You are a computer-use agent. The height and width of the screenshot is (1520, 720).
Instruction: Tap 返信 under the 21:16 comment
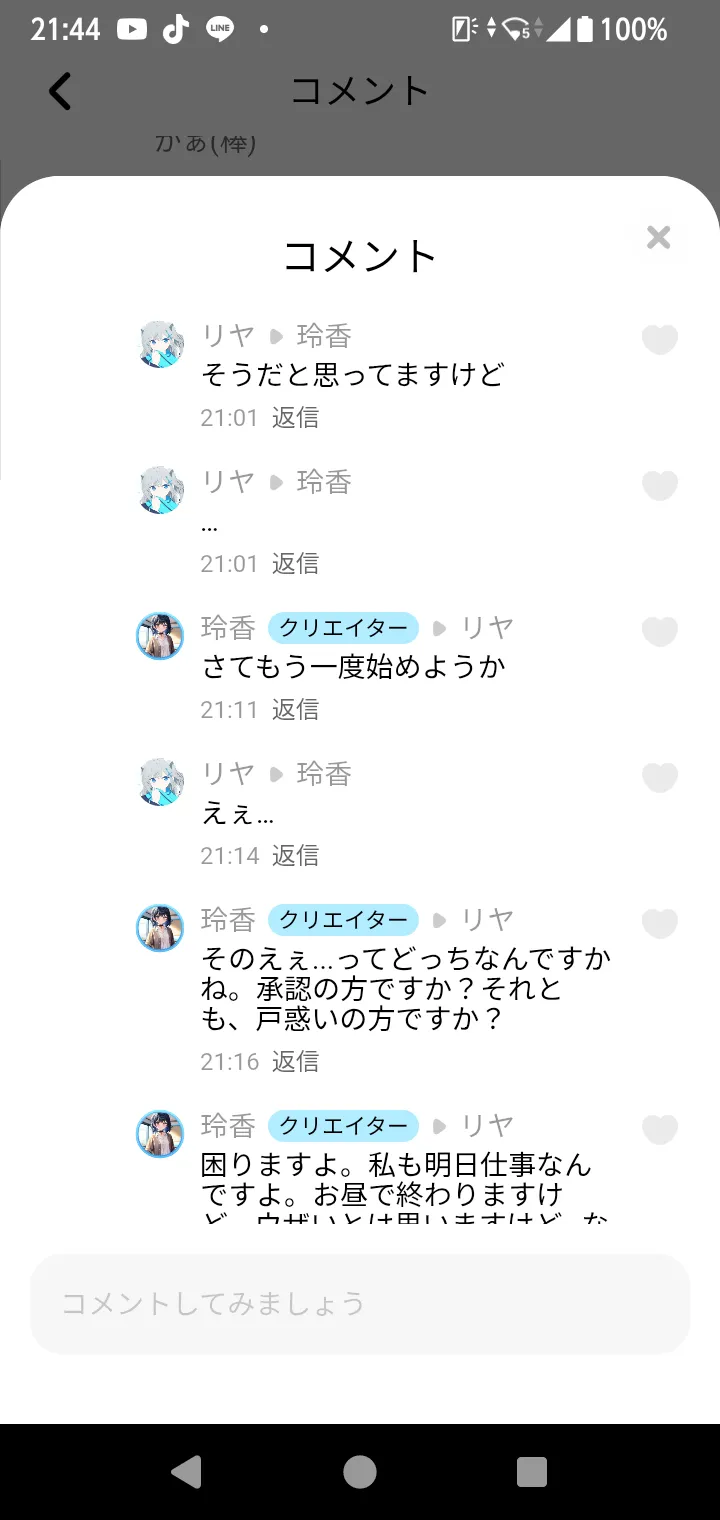(x=295, y=1061)
